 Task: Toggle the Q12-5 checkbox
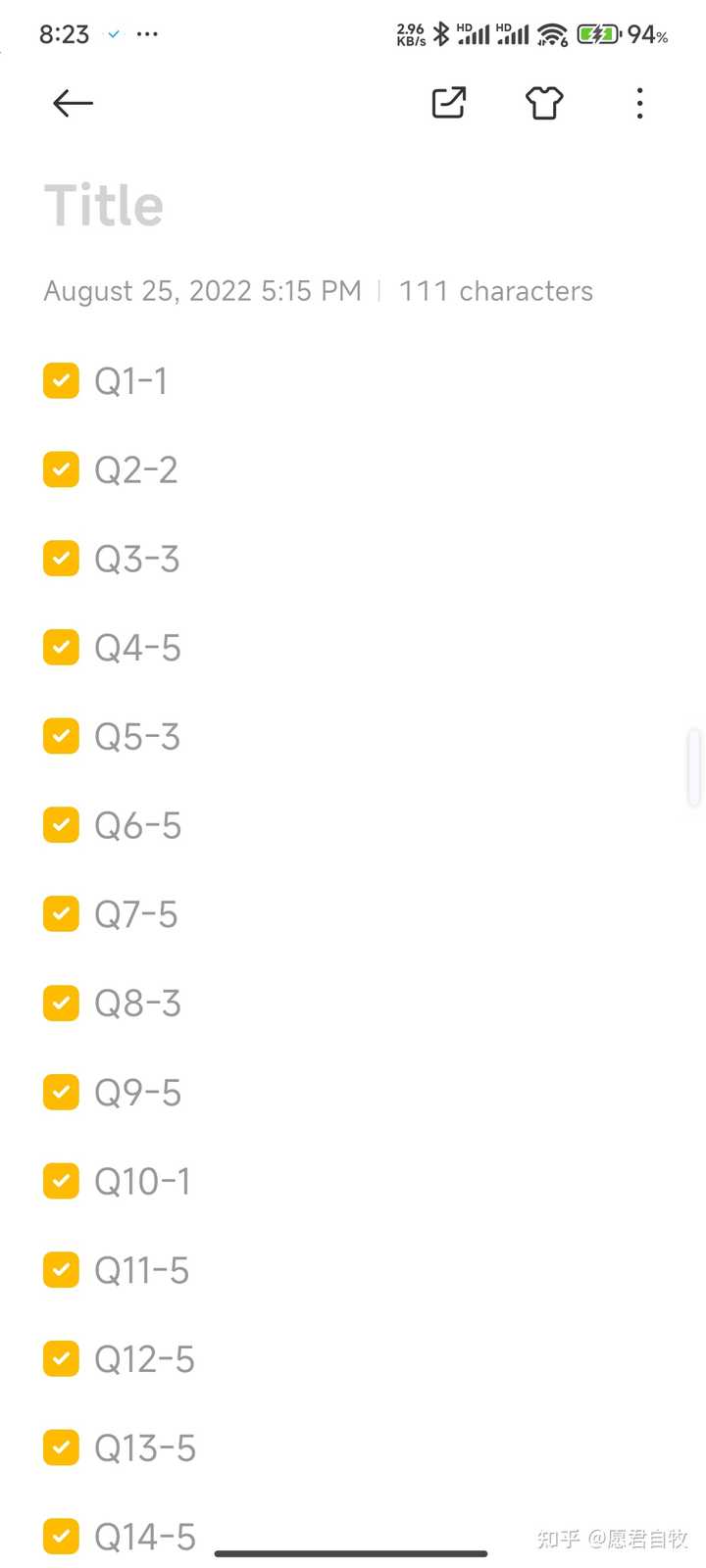[x=61, y=1358]
